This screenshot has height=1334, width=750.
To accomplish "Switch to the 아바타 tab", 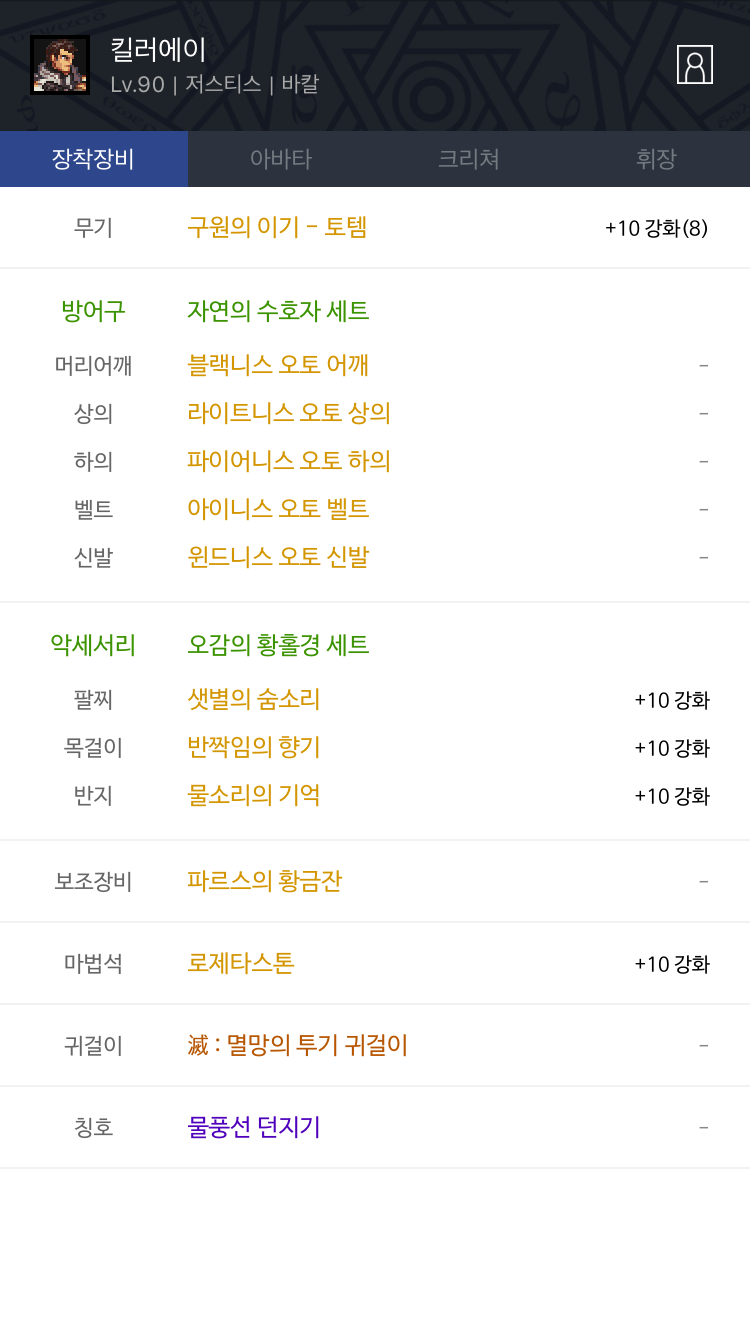I will point(281,159).
